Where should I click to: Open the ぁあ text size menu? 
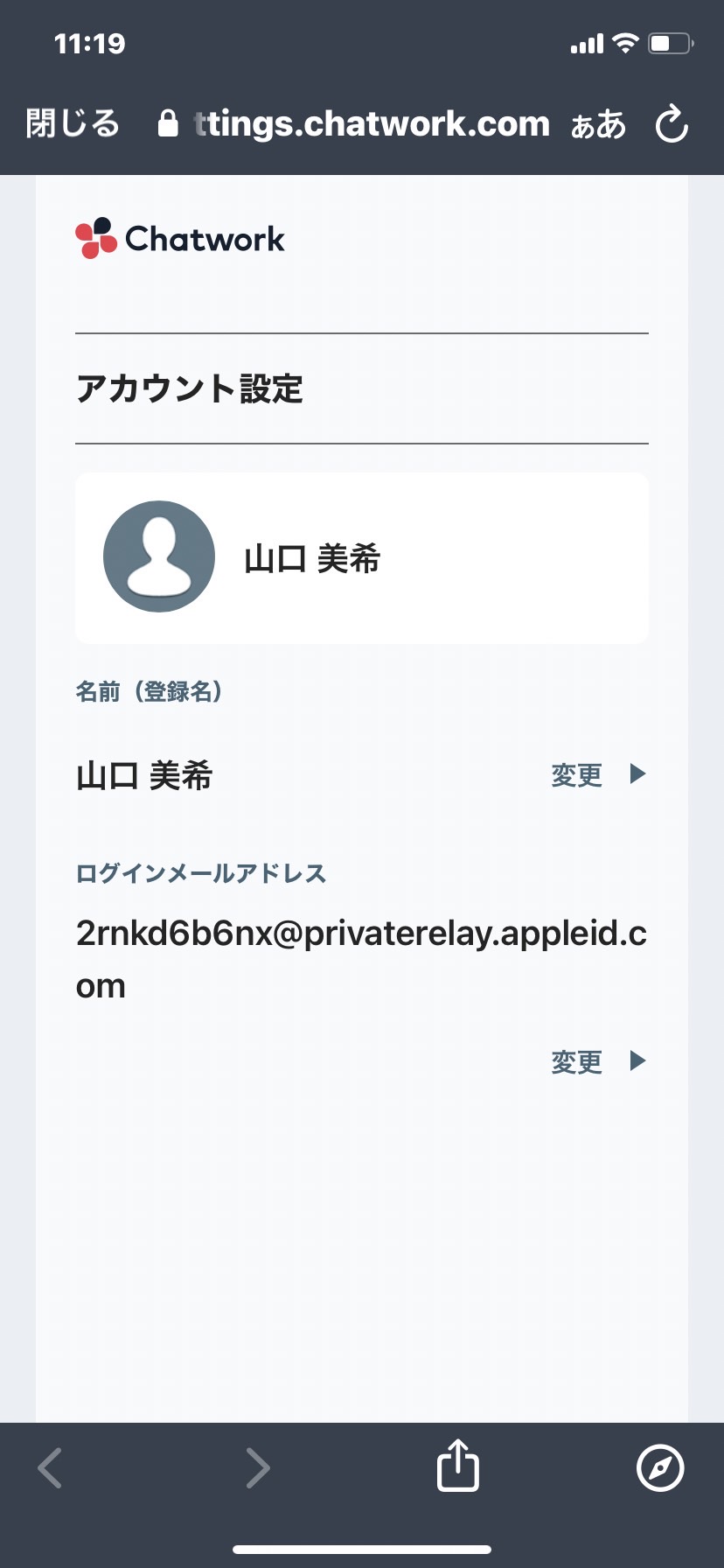pos(598,124)
